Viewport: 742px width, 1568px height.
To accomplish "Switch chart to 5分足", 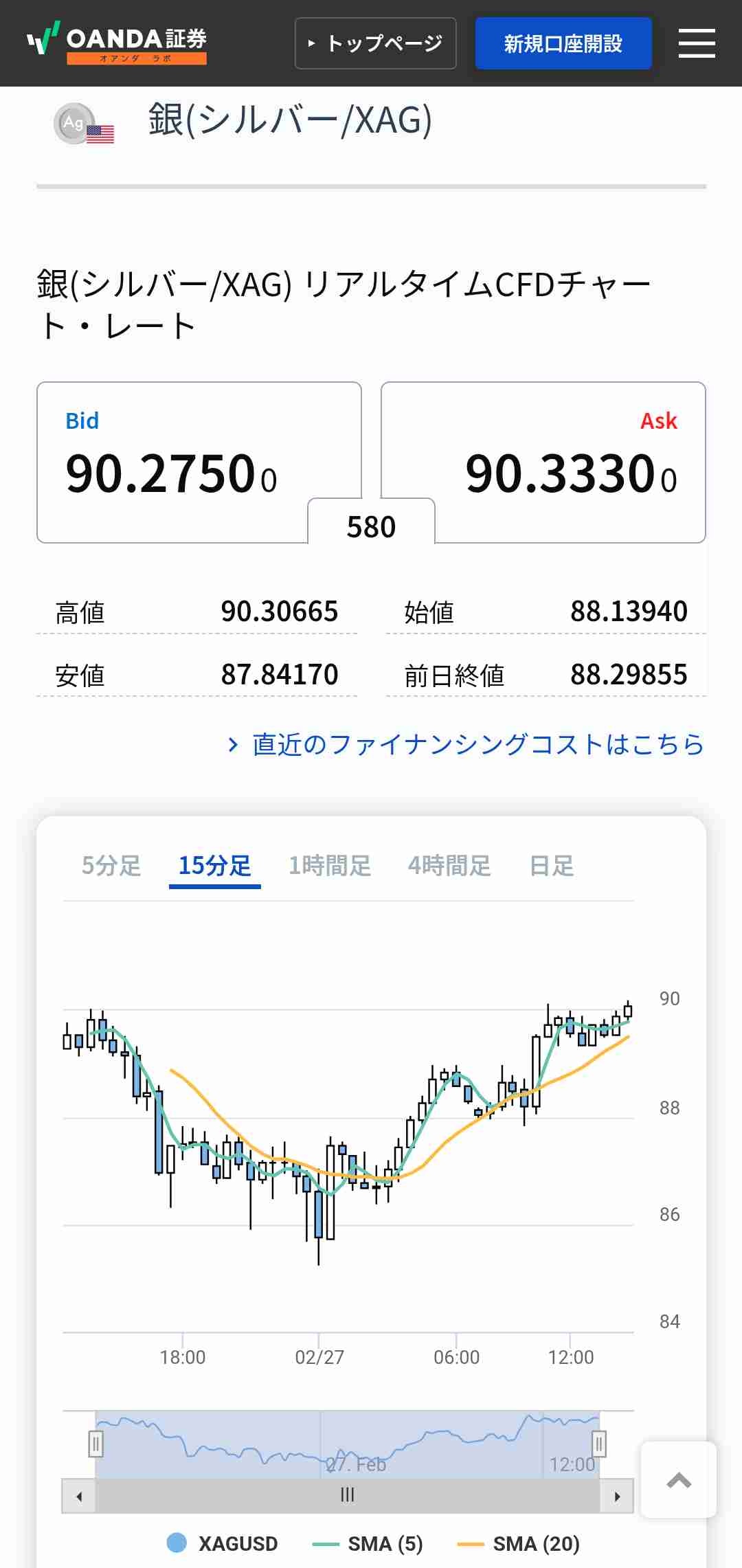I will (x=111, y=866).
